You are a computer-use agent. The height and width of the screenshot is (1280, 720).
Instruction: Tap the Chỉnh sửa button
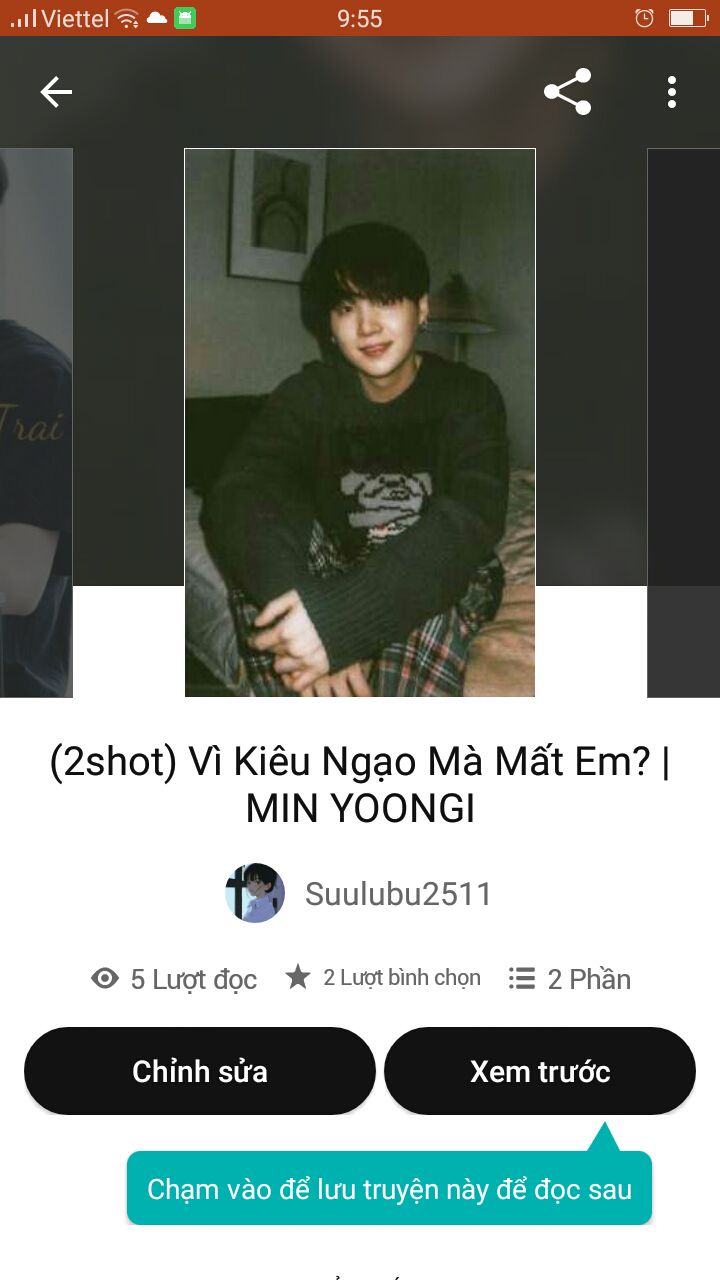pyautogui.click(x=200, y=1071)
